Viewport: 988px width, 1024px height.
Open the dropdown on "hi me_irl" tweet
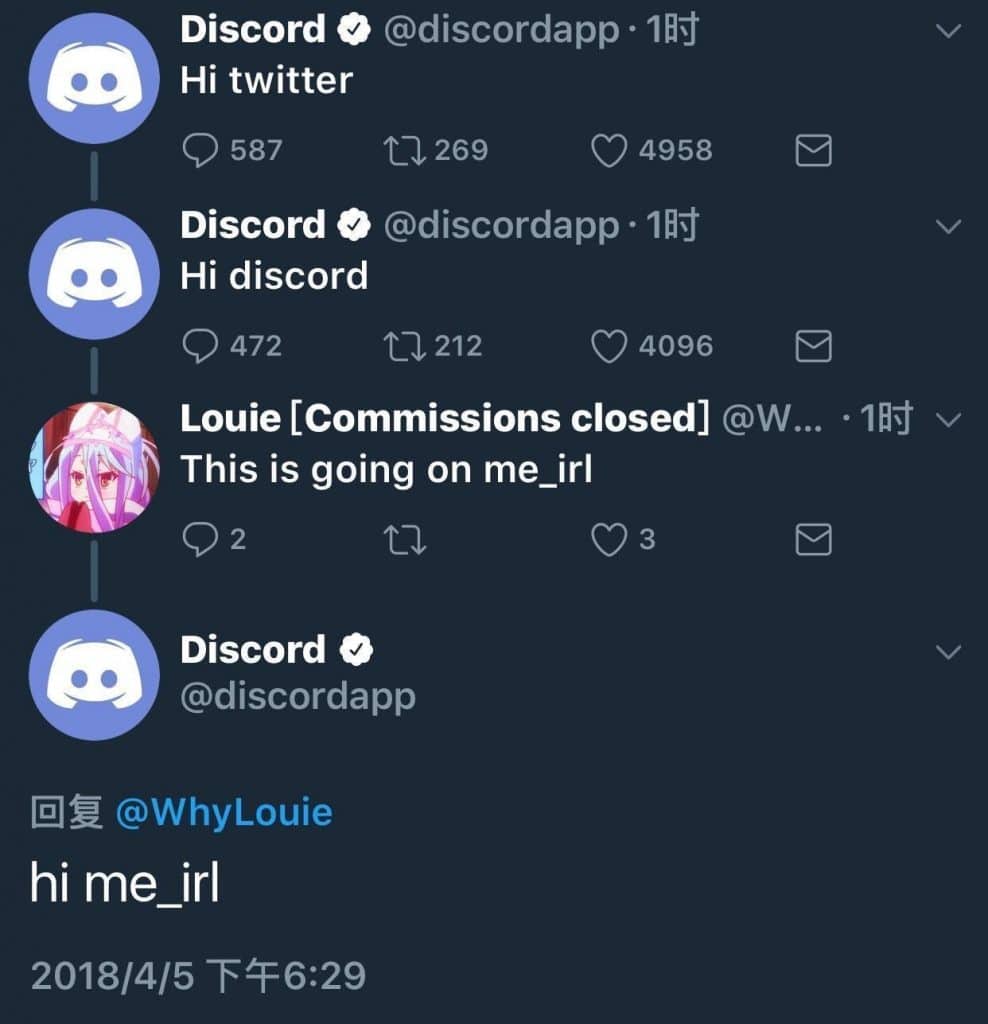[x=947, y=653]
